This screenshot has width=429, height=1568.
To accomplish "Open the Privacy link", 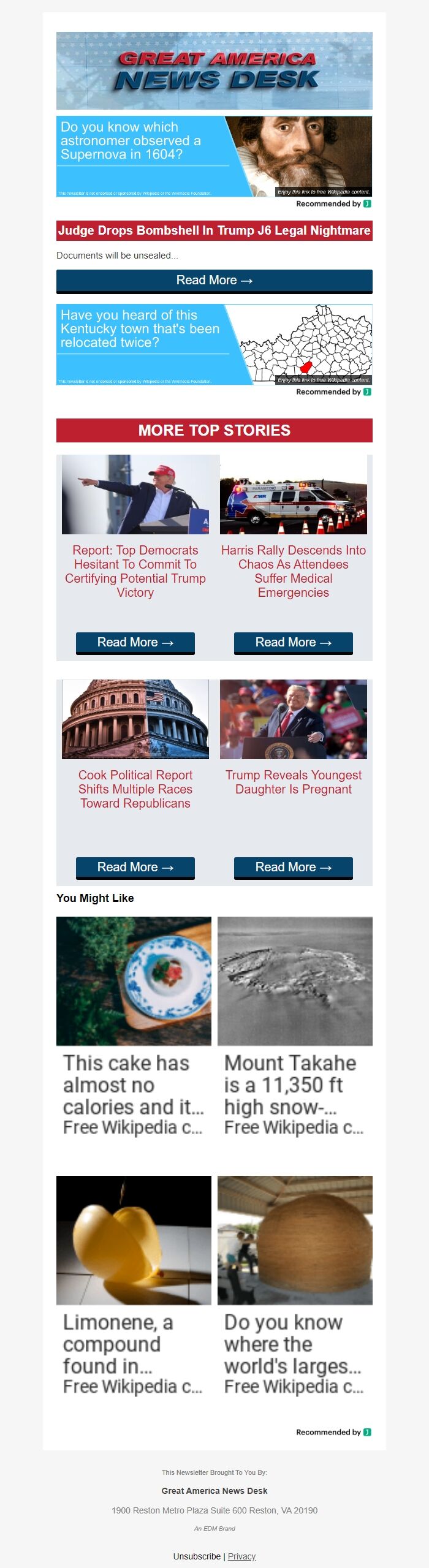I will 241,1556.
